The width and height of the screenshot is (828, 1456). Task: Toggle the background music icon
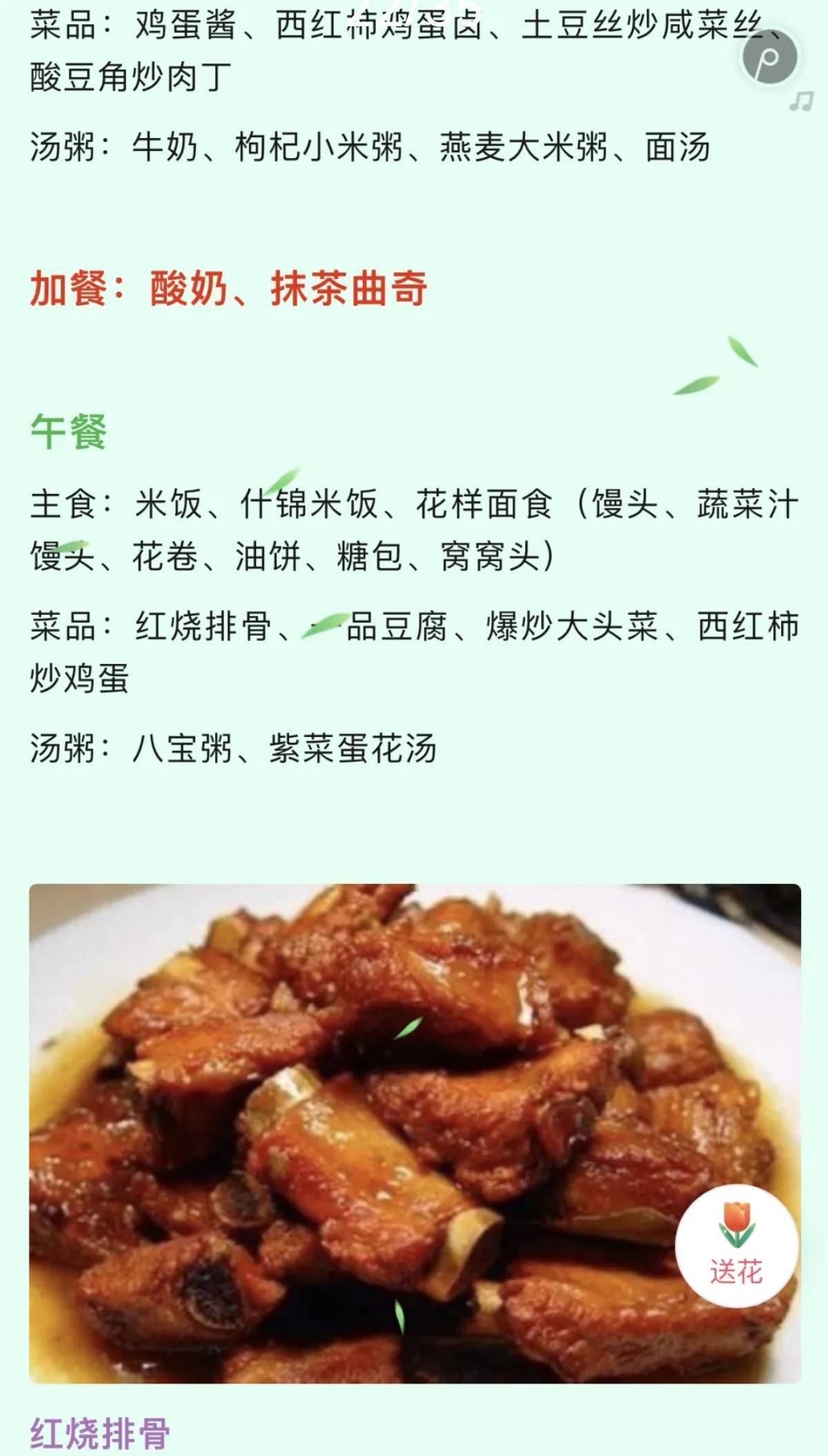point(801,101)
